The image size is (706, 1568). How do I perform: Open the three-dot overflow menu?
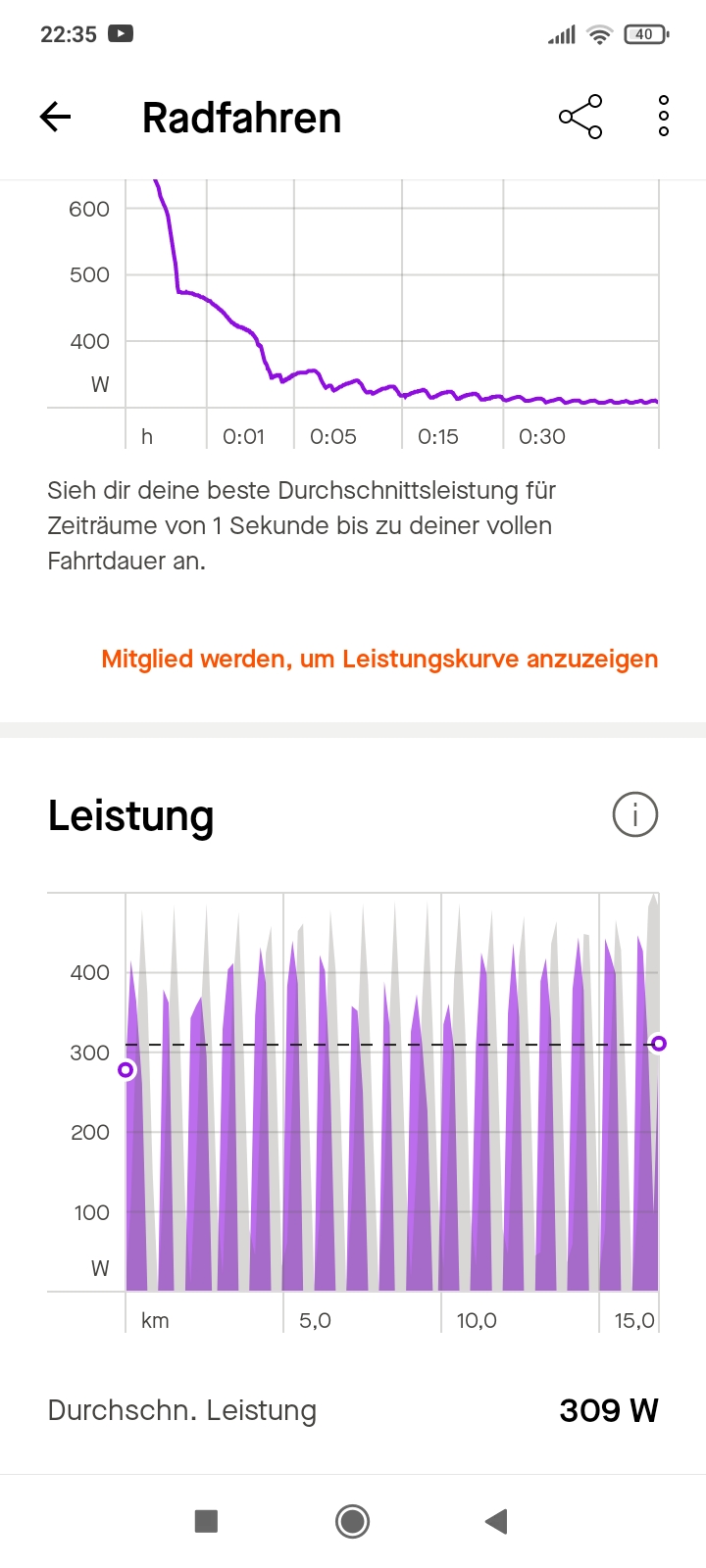tap(664, 117)
